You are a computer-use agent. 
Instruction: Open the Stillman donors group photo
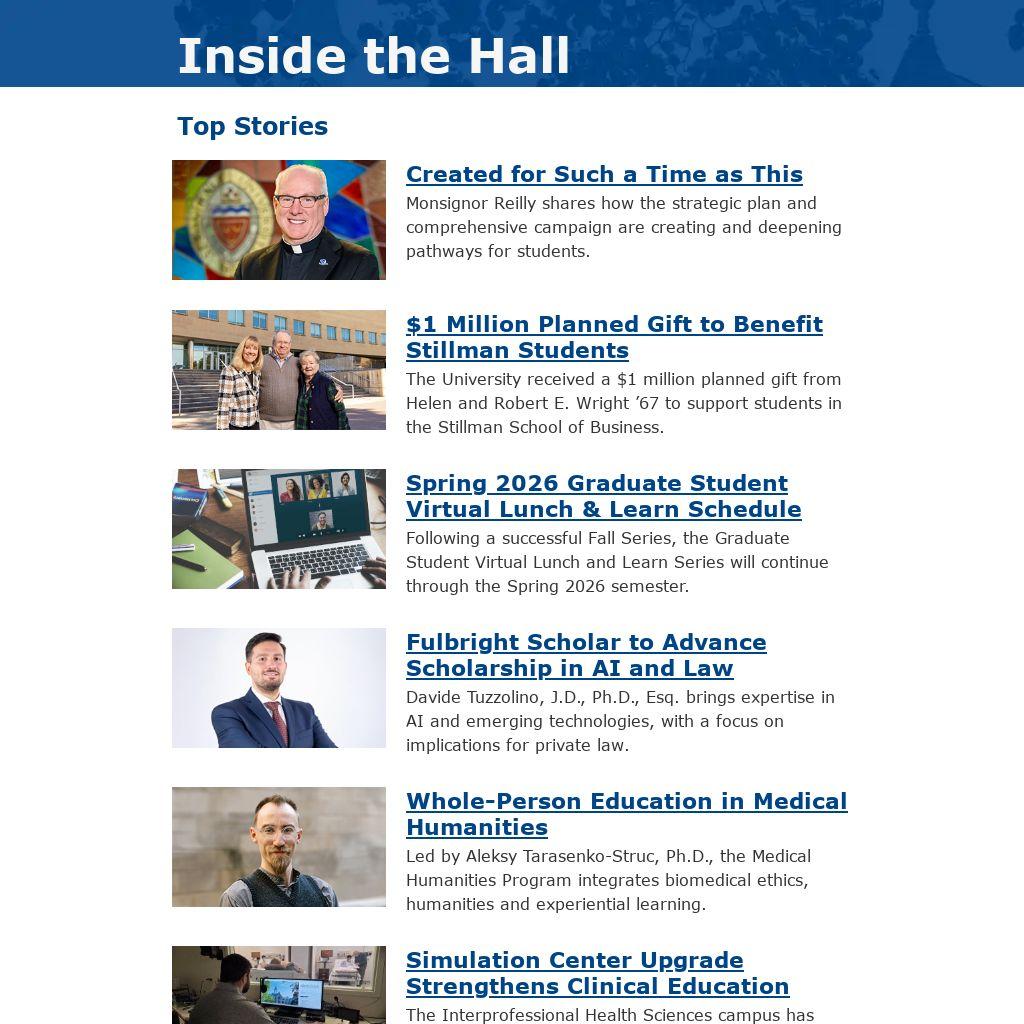[x=279, y=370]
